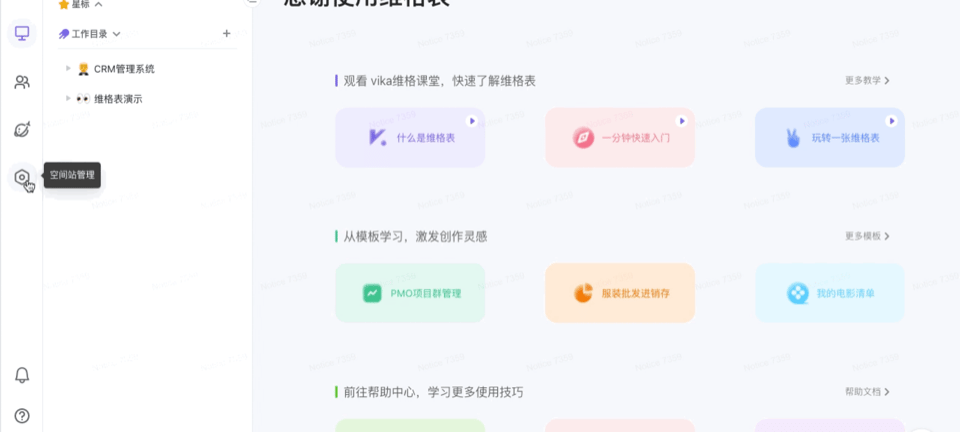This screenshot has height=432, width=960.
Task: Open the 我的电影清单 template
Action: click(x=830, y=294)
